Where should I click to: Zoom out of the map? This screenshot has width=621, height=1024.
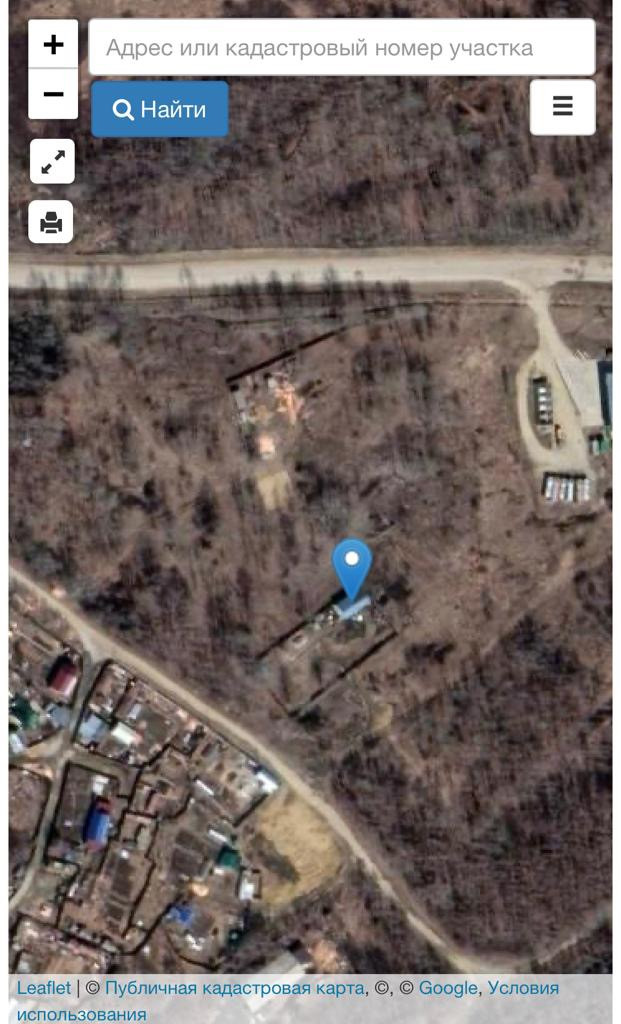pyautogui.click(x=53, y=94)
